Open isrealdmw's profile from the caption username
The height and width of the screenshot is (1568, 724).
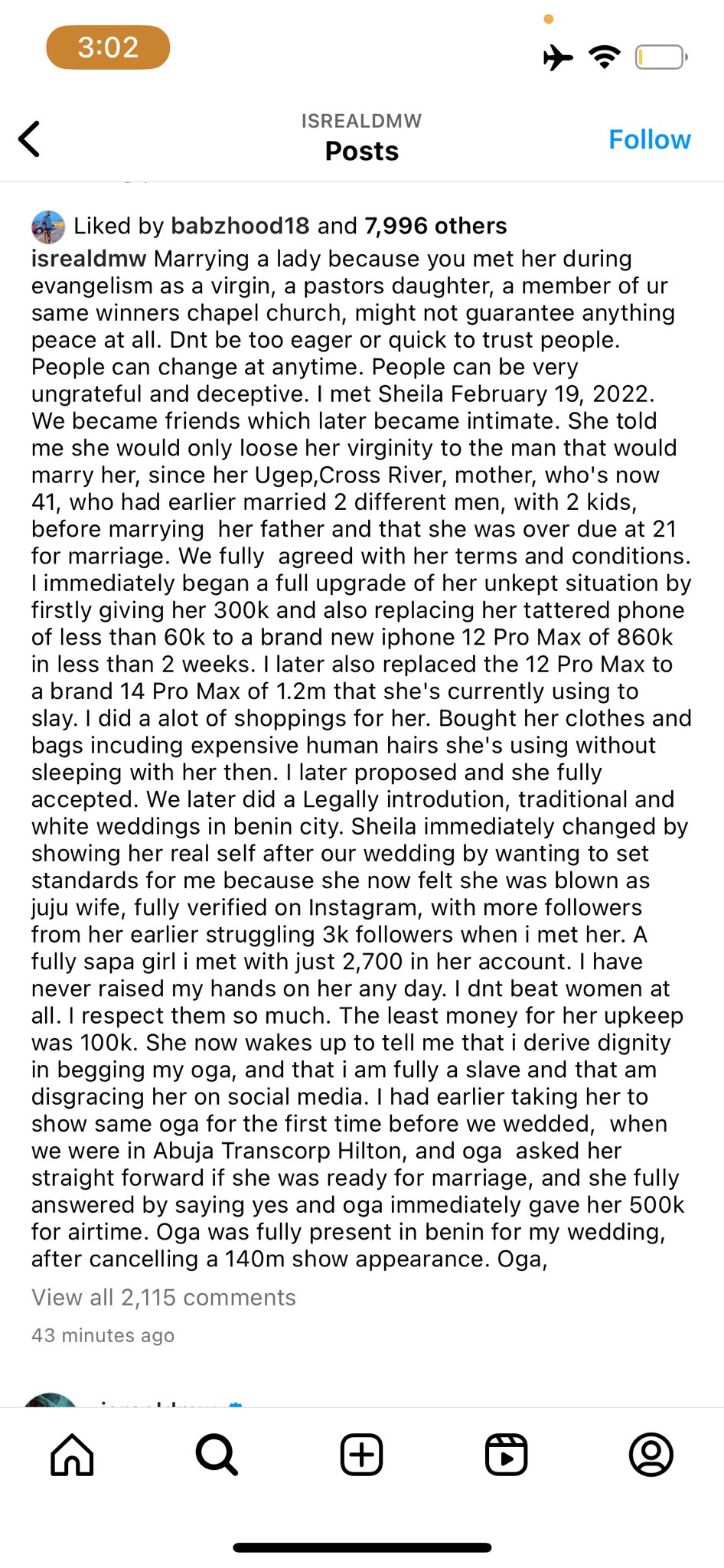tap(88, 259)
